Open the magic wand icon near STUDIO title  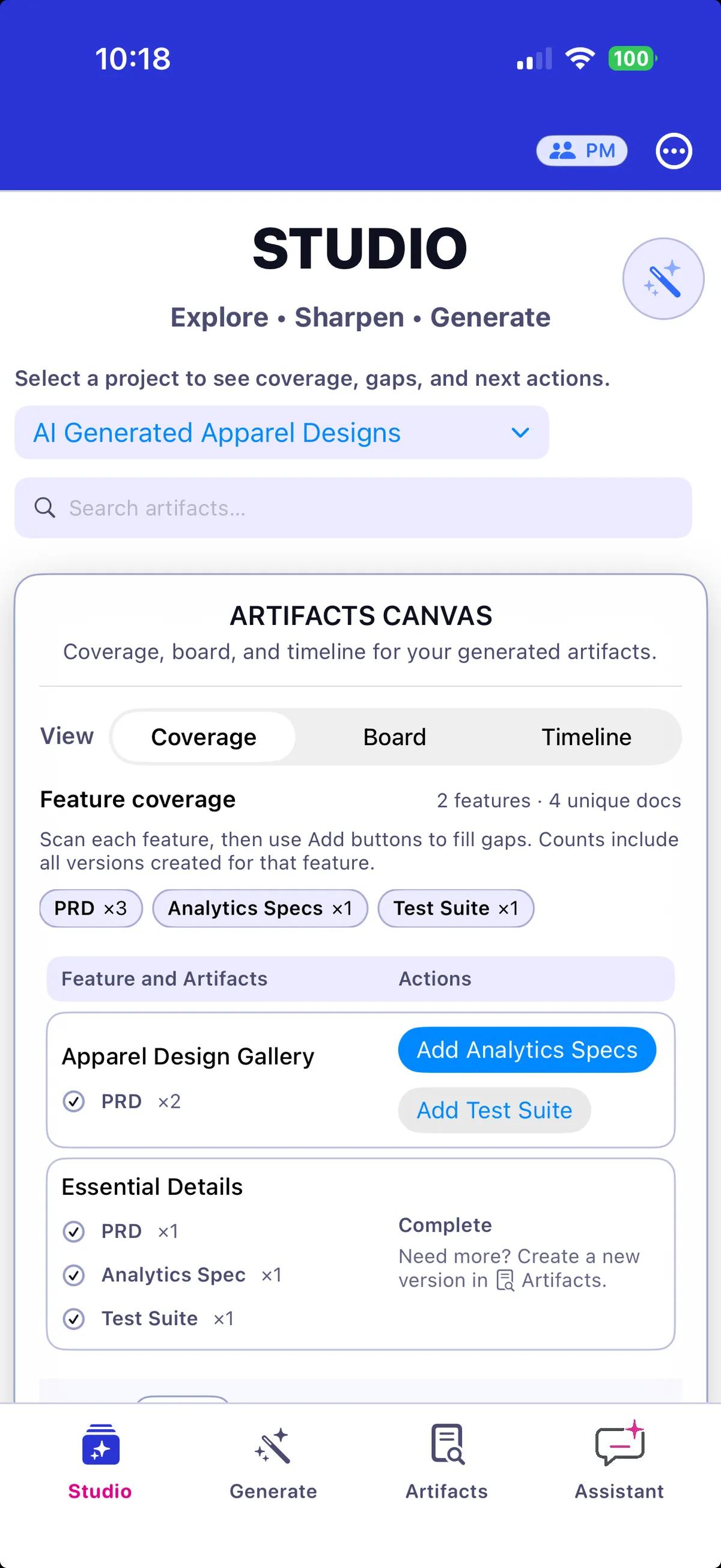tap(665, 278)
